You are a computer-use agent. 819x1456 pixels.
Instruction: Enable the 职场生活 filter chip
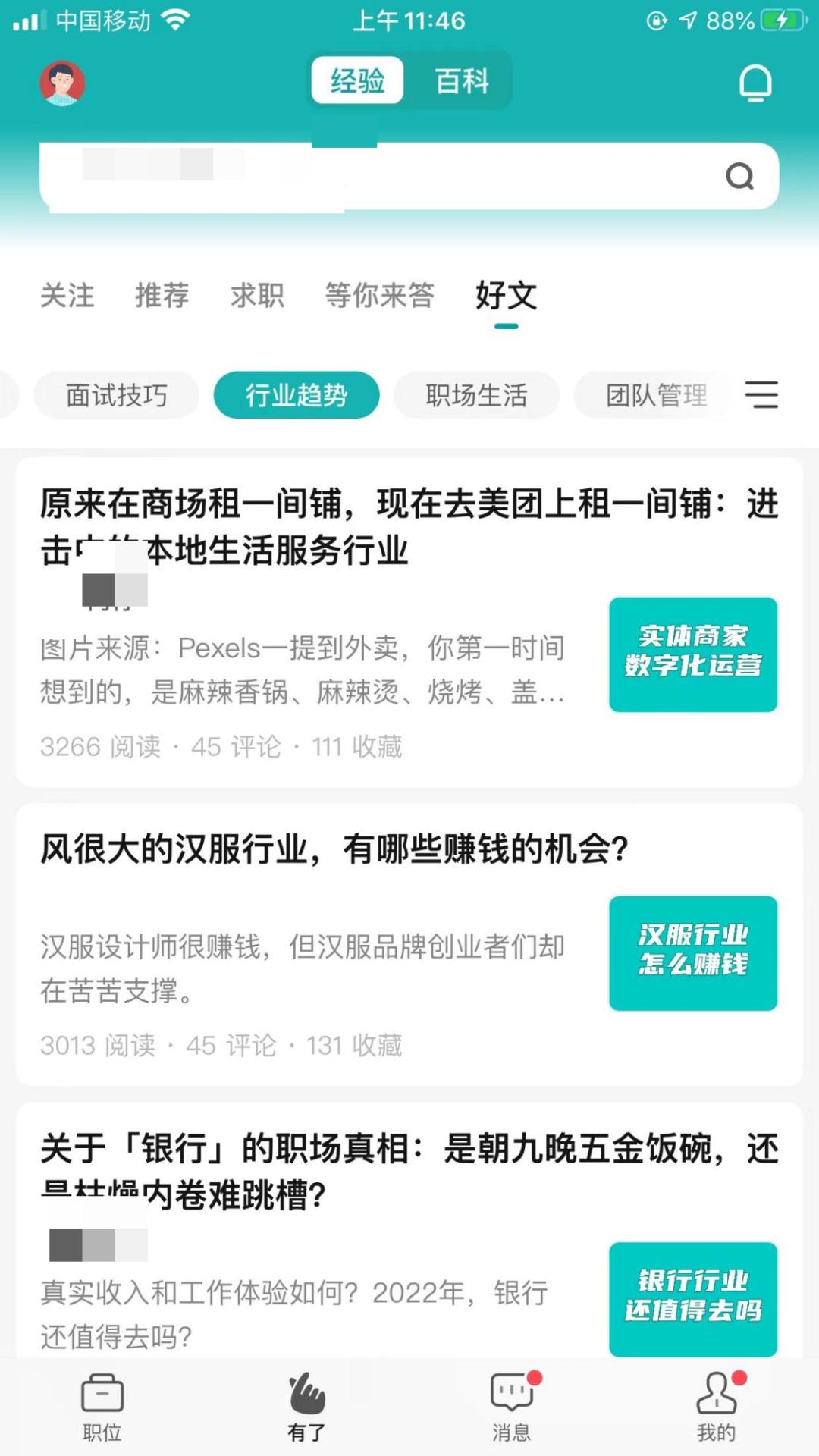pyautogui.click(x=477, y=395)
